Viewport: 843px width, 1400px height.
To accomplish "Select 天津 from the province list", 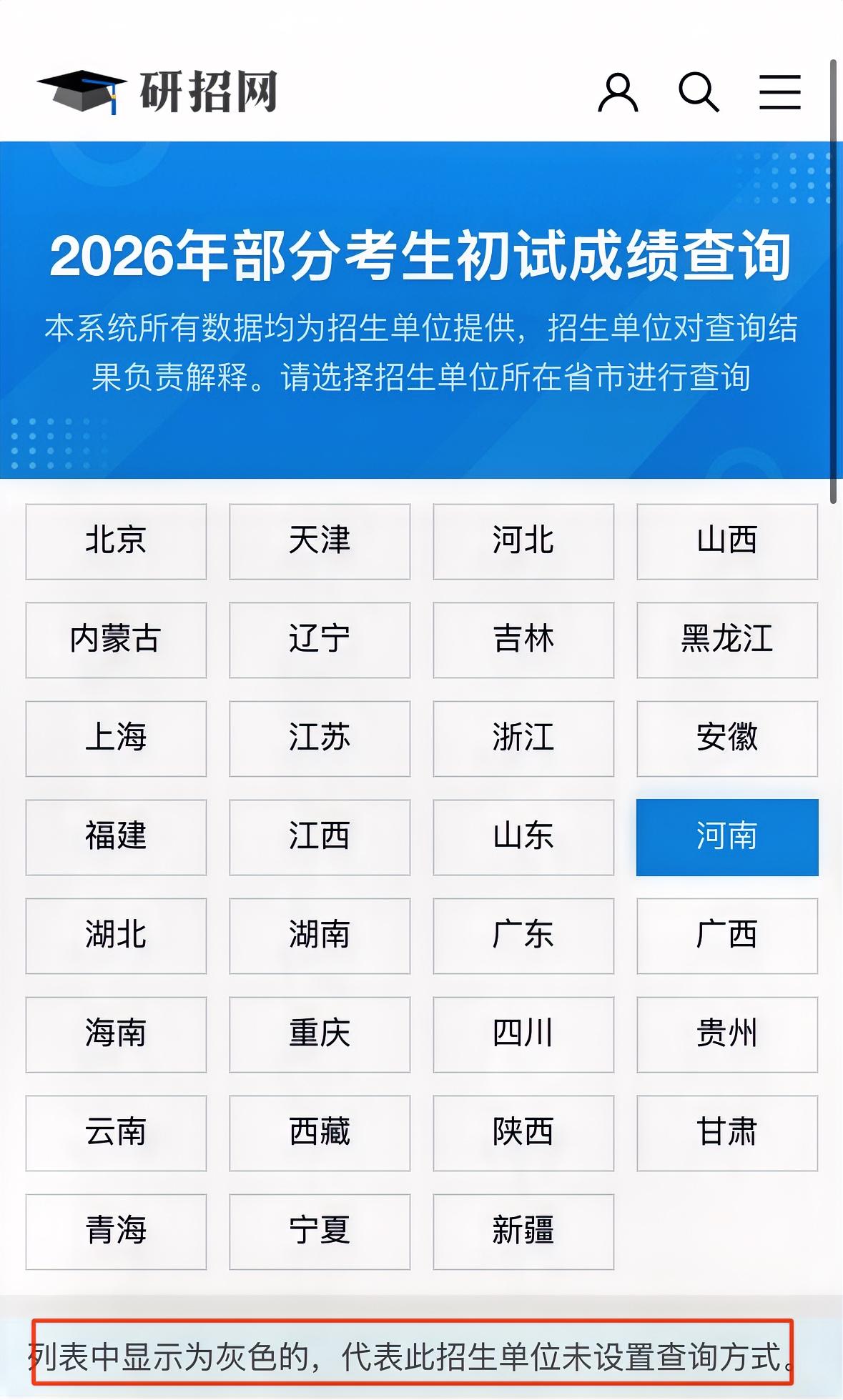I will 320,542.
